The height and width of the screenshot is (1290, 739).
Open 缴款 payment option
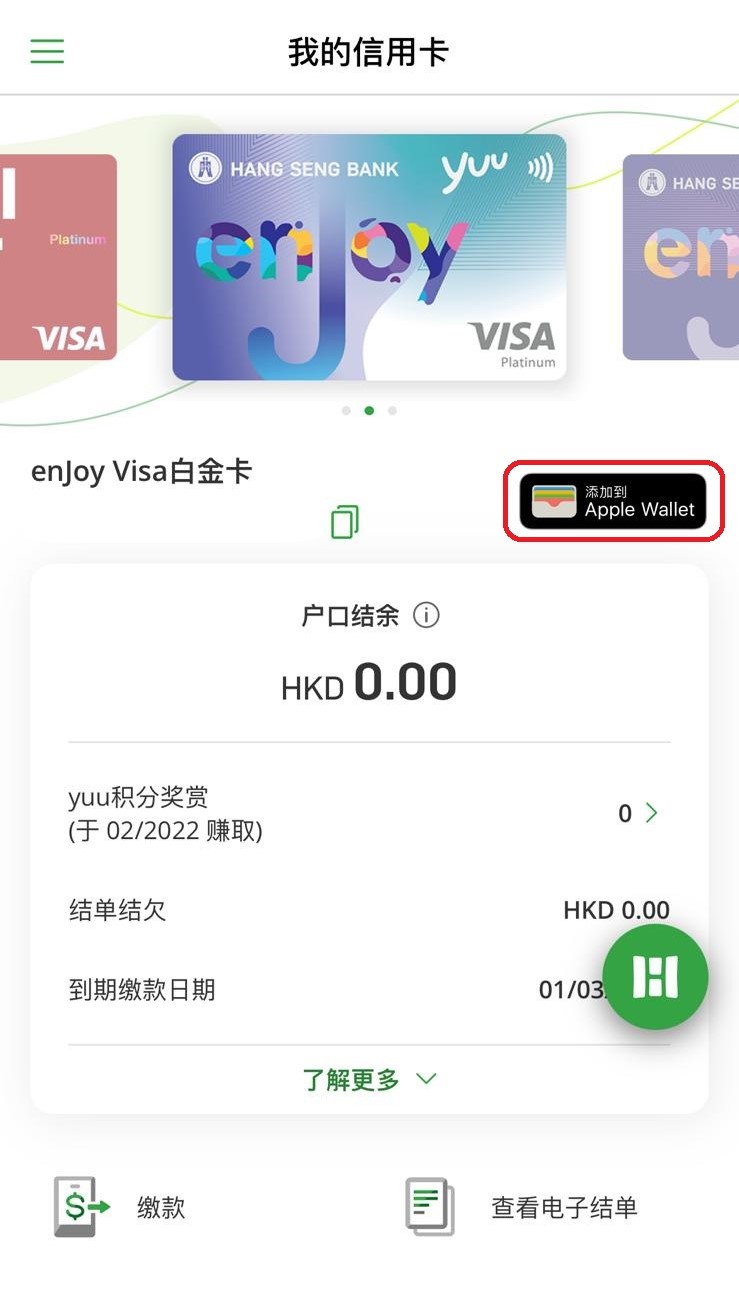point(120,1207)
